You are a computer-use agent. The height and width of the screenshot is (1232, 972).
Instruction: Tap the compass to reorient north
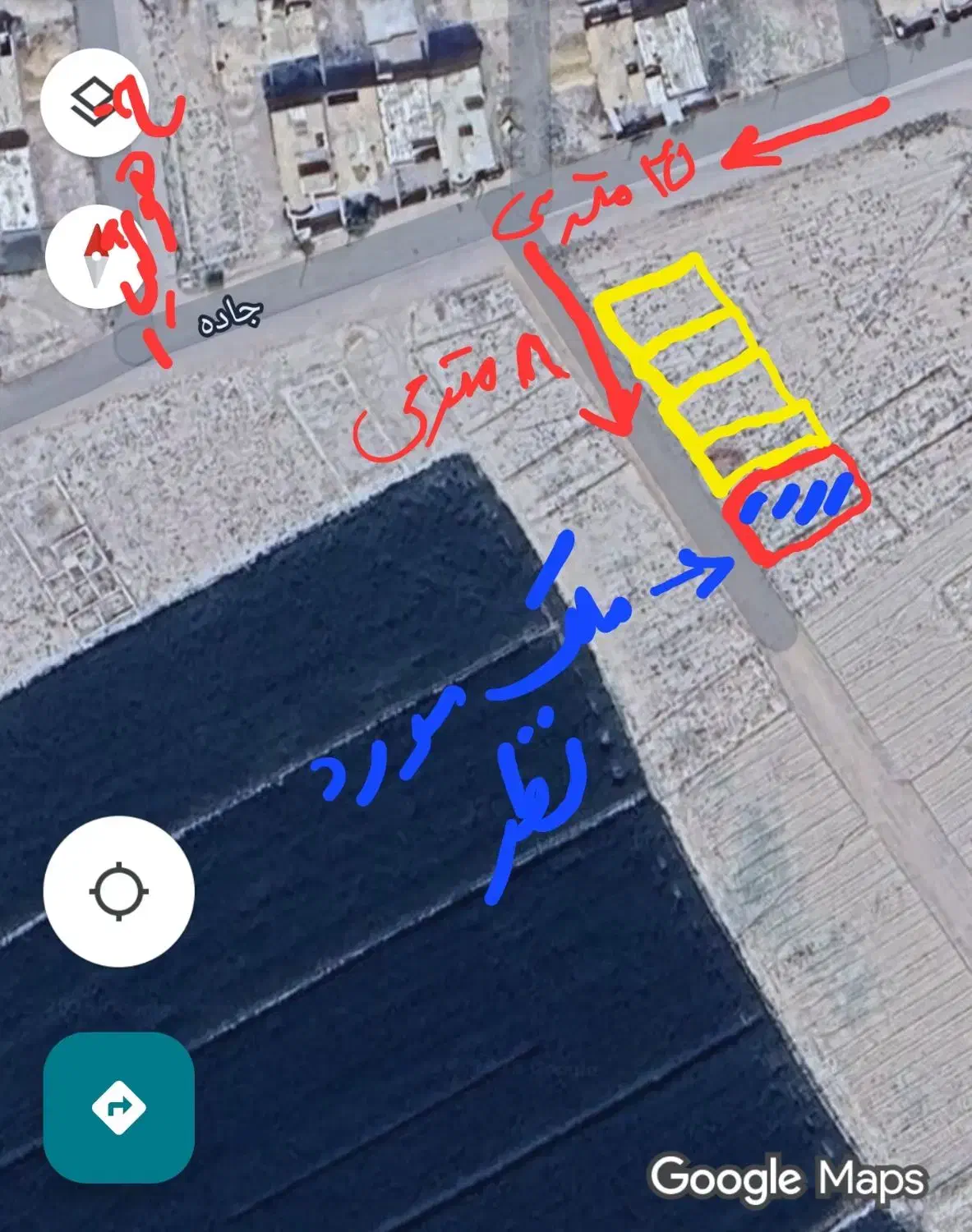tap(97, 257)
